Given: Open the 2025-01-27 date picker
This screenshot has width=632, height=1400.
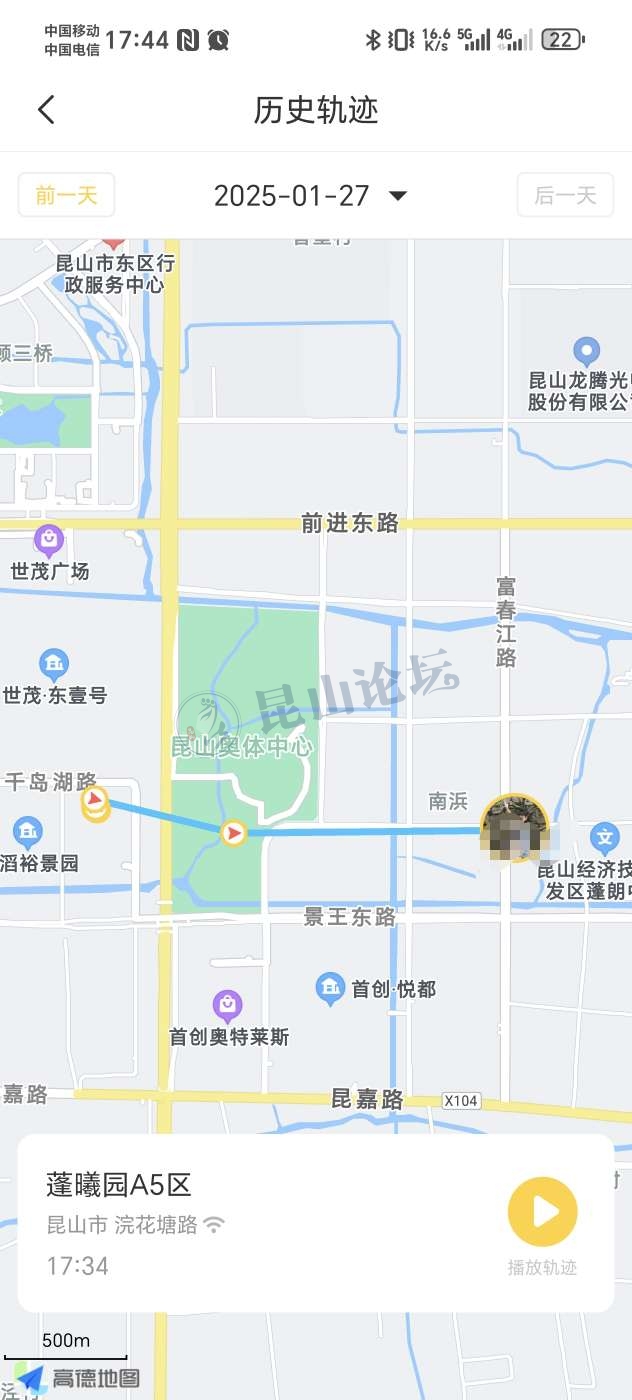Looking at the screenshot, I should tap(310, 195).
